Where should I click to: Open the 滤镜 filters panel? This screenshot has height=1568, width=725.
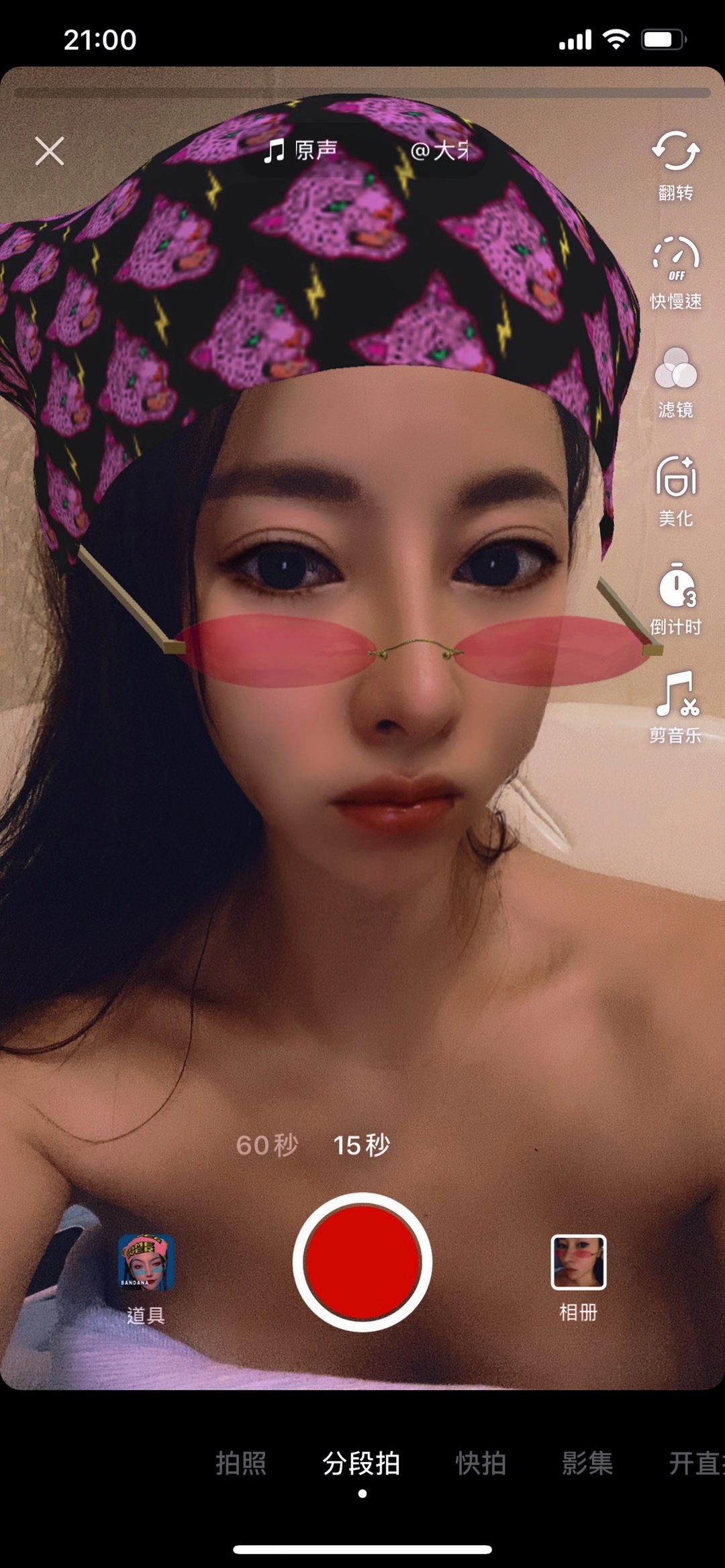click(675, 381)
